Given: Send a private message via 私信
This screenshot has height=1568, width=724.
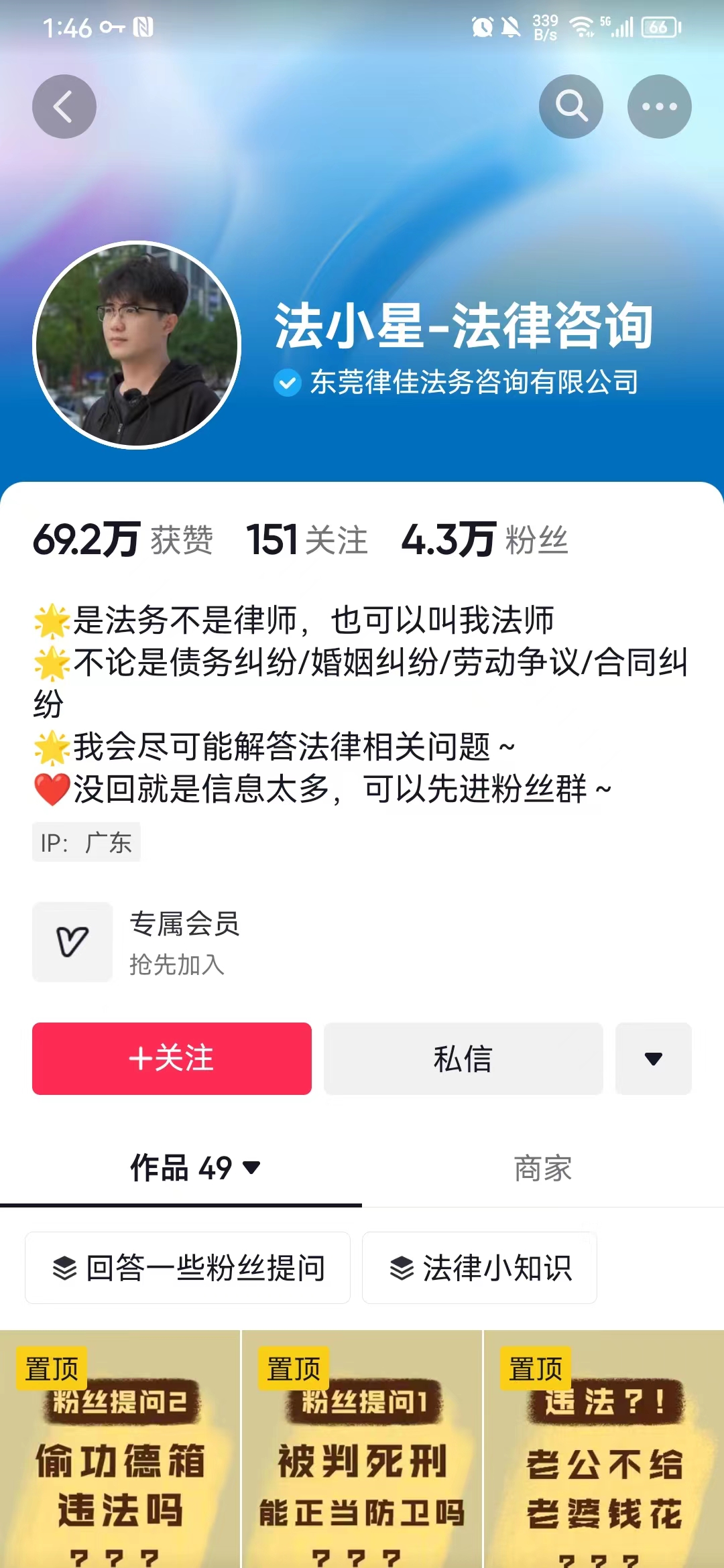Looking at the screenshot, I should [463, 1059].
